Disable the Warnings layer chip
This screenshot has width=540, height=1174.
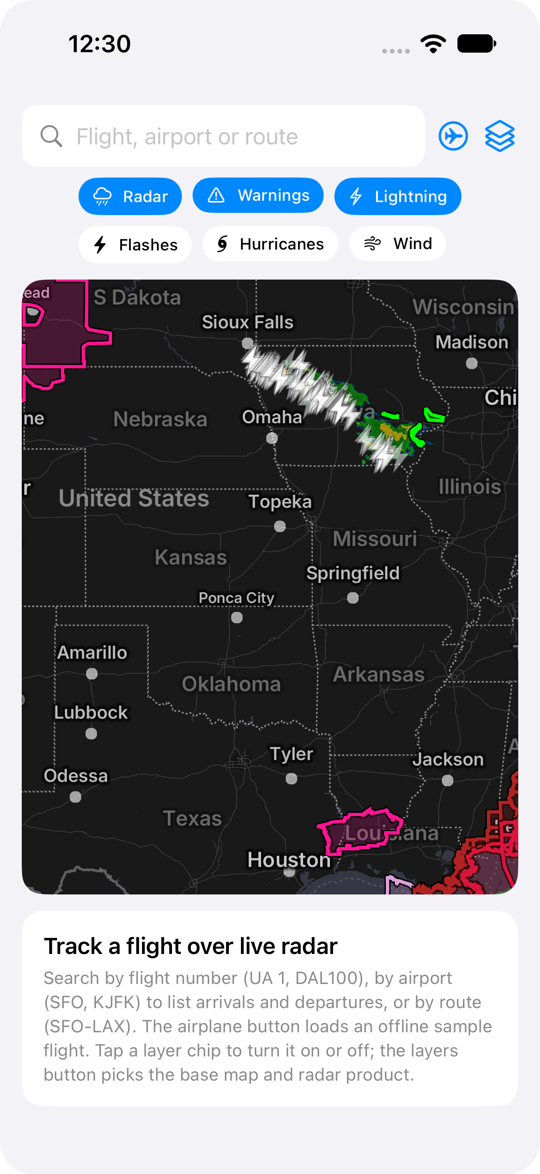(x=258, y=195)
